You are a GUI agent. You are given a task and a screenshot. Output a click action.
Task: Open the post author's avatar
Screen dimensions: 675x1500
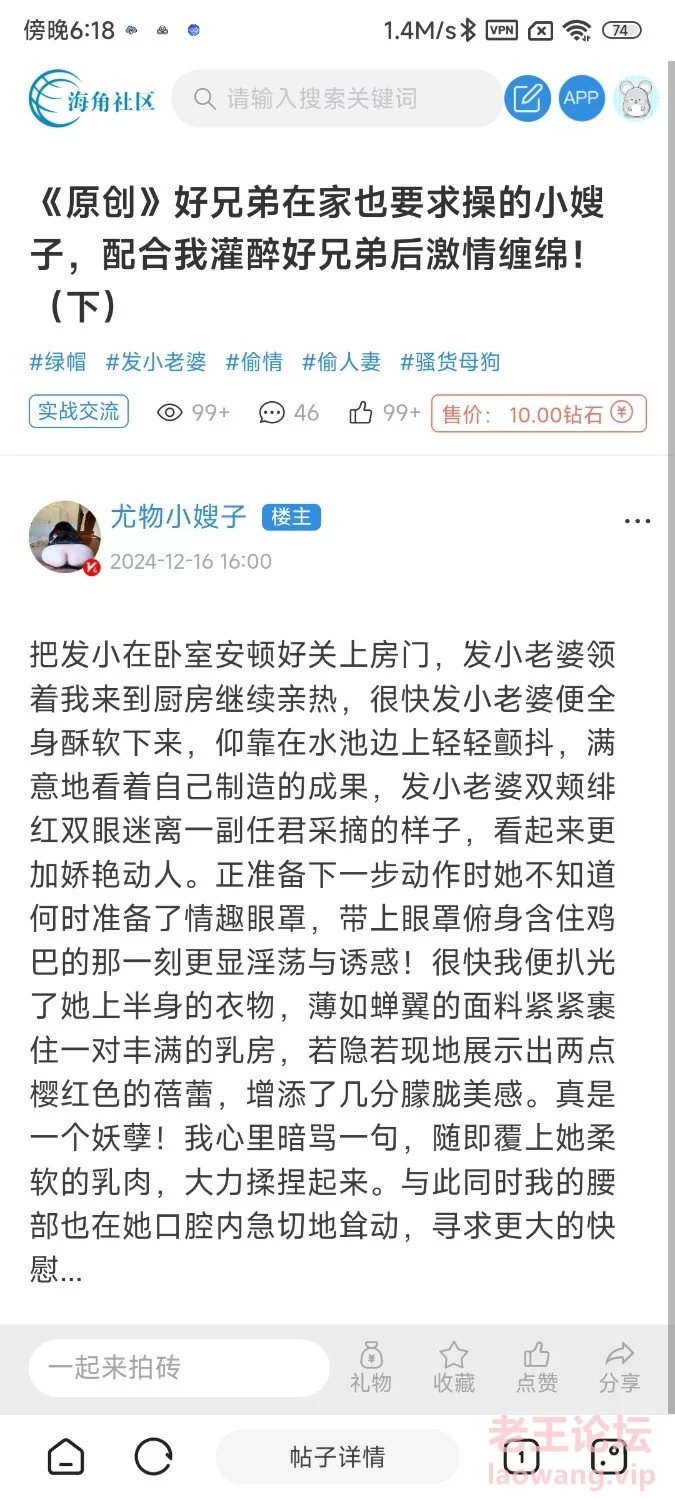(x=65, y=537)
